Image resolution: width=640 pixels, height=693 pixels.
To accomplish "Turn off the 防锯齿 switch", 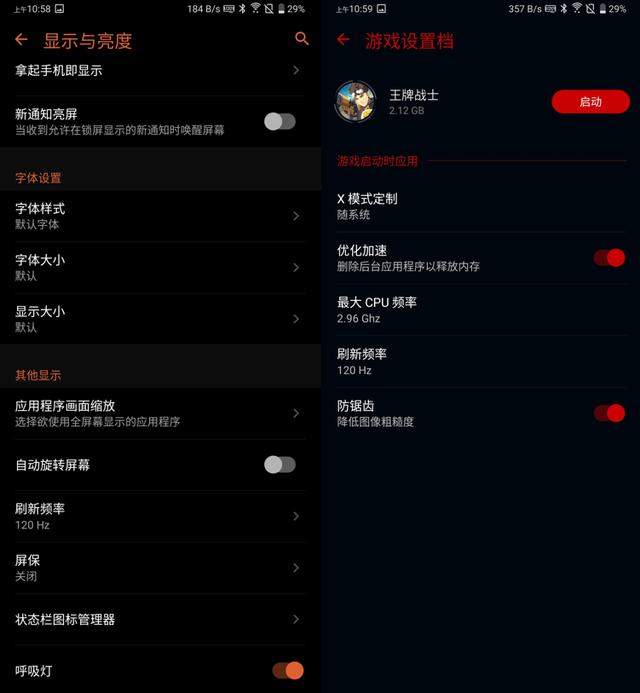I will (609, 413).
